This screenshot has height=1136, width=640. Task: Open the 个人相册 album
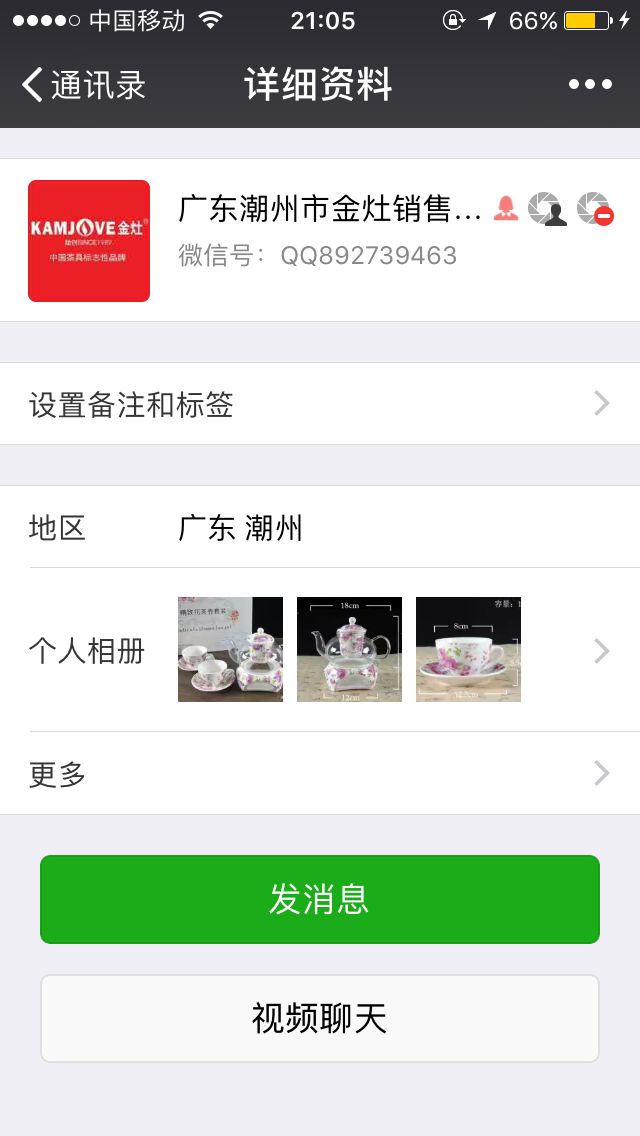(320, 650)
